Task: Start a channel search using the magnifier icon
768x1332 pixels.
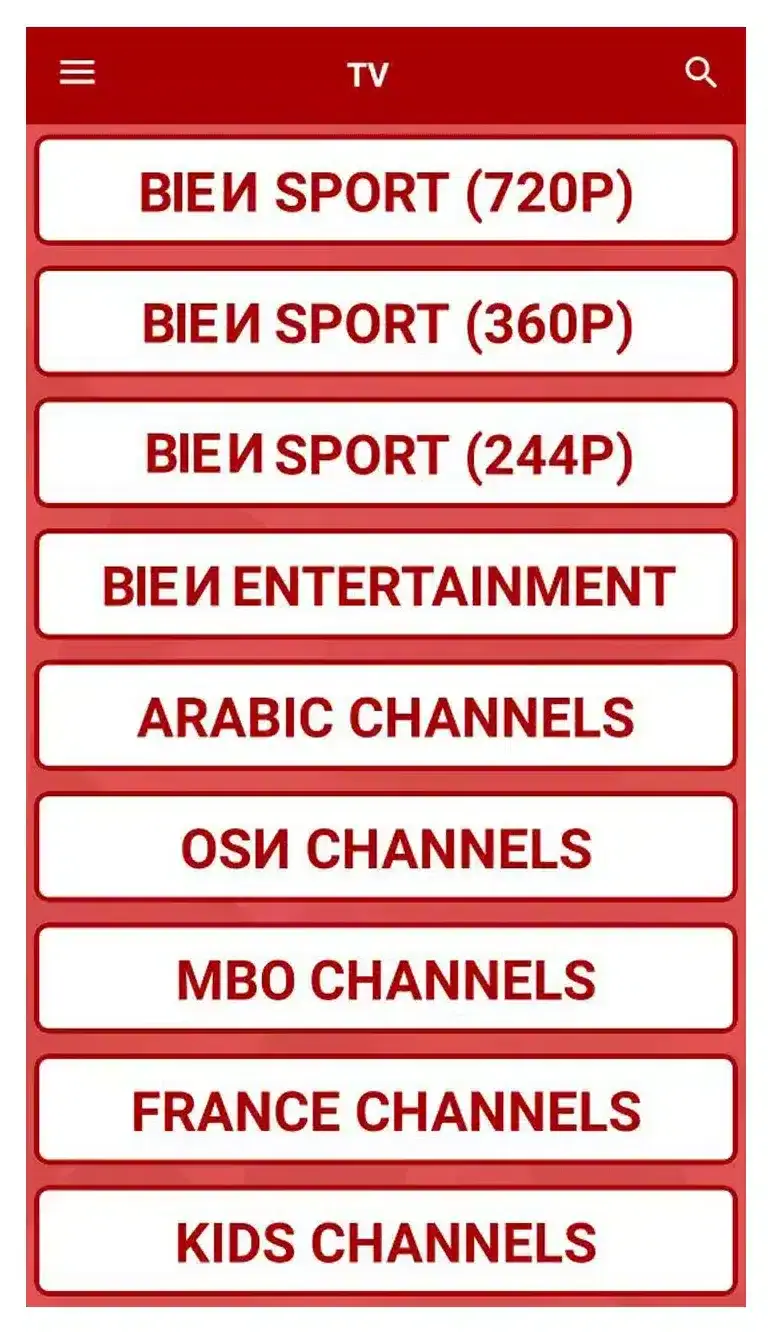Action: click(x=701, y=73)
